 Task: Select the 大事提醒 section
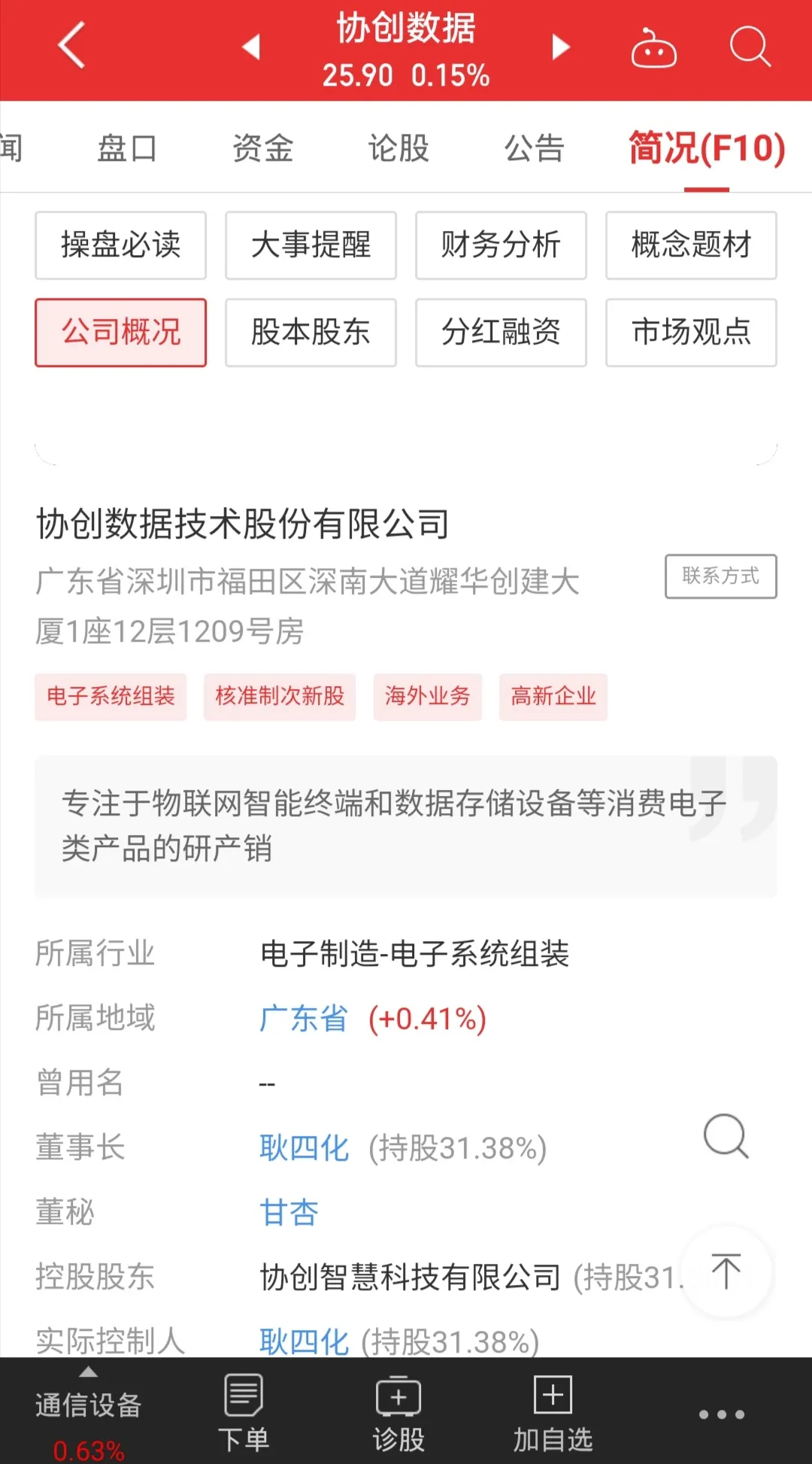[x=311, y=245]
